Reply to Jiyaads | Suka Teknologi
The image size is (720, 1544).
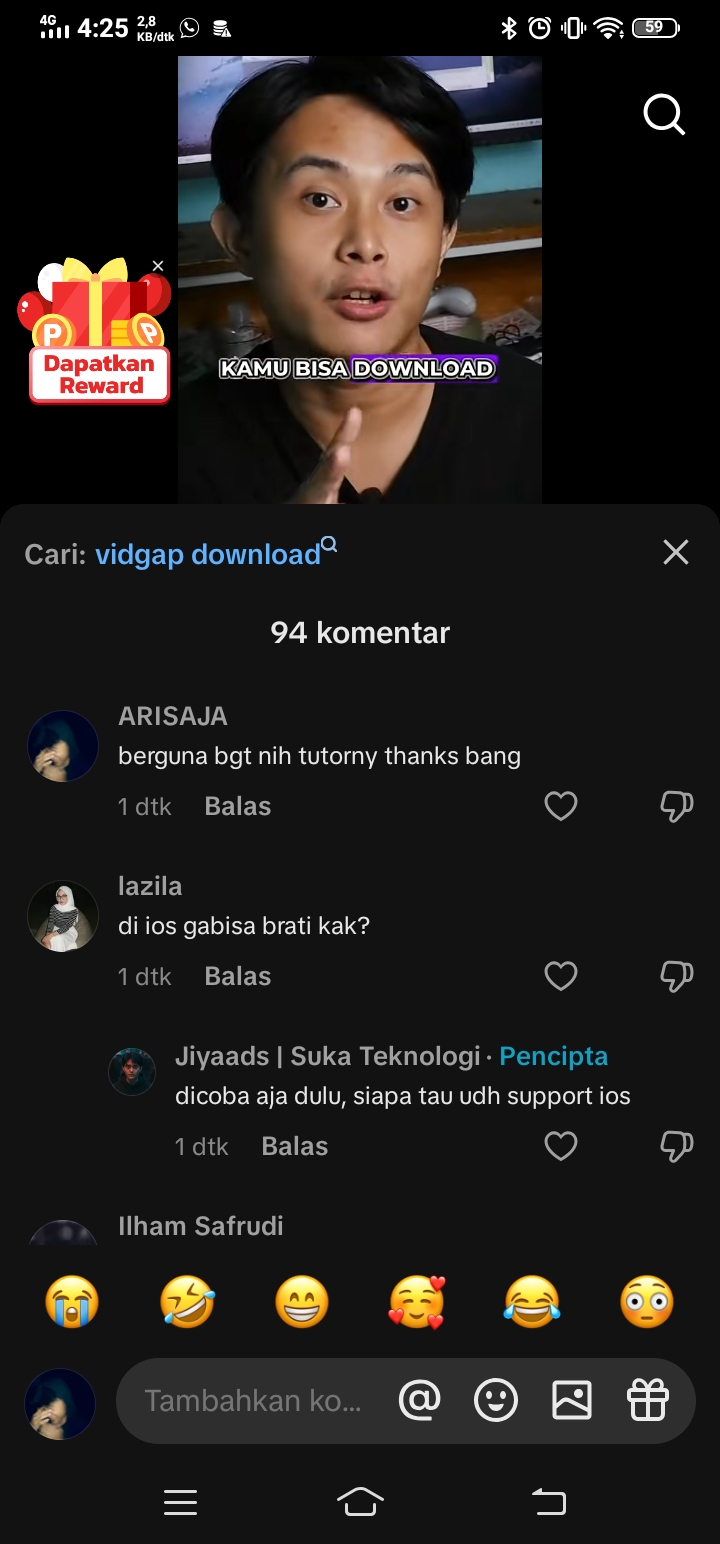295,1147
